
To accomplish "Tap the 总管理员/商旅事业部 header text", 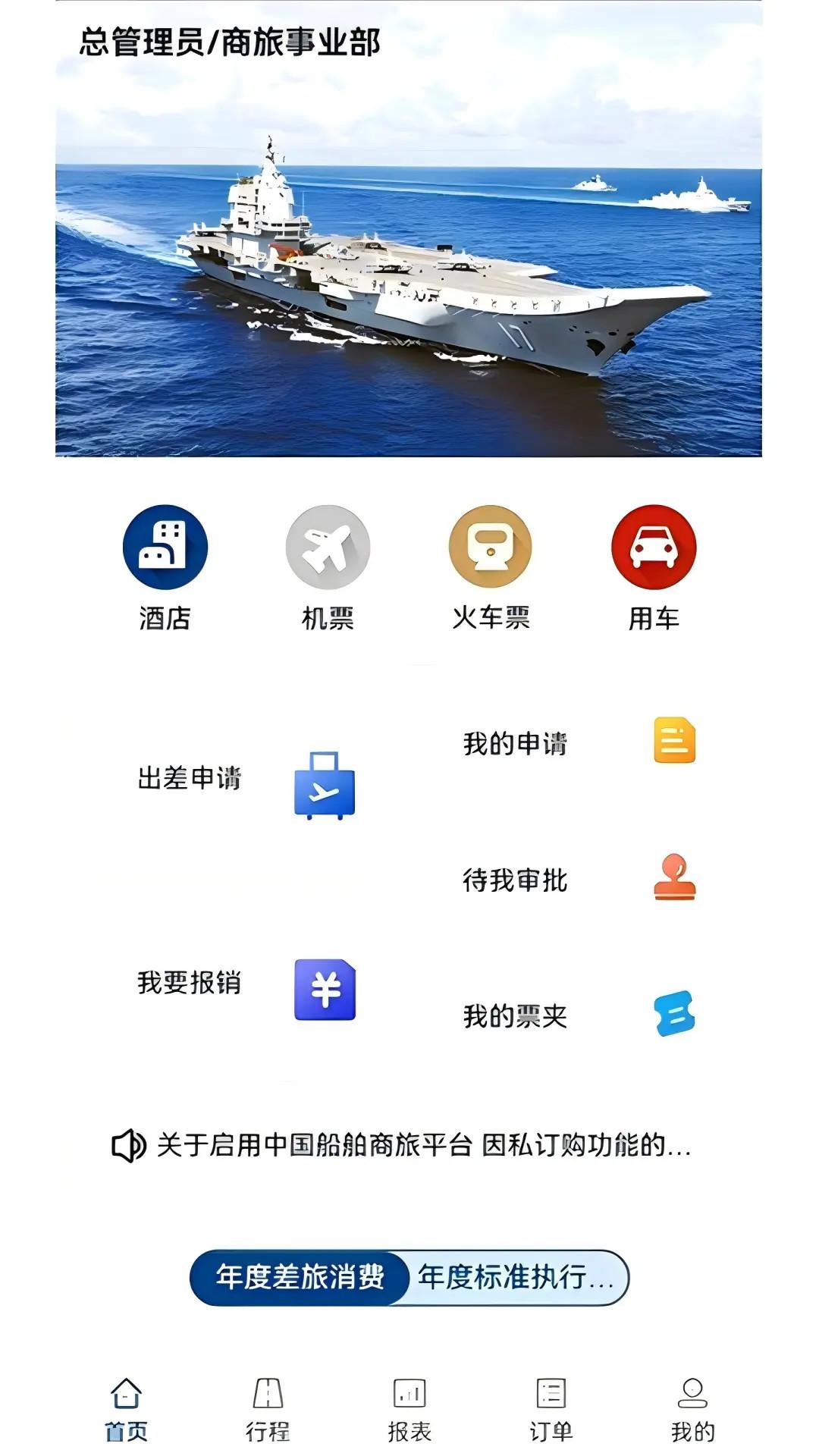I will (x=227, y=43).
